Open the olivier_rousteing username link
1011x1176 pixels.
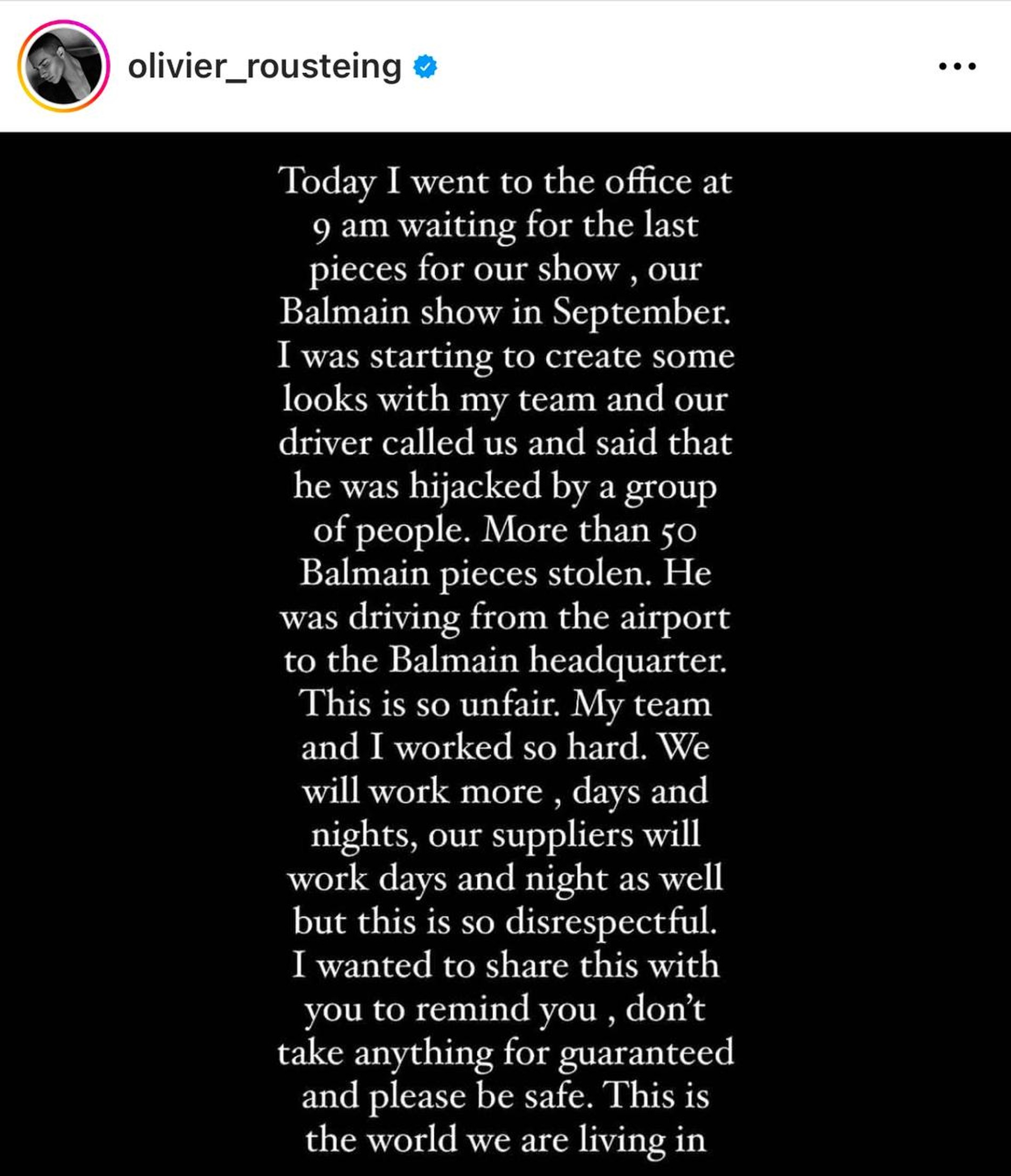coord(264,66)
